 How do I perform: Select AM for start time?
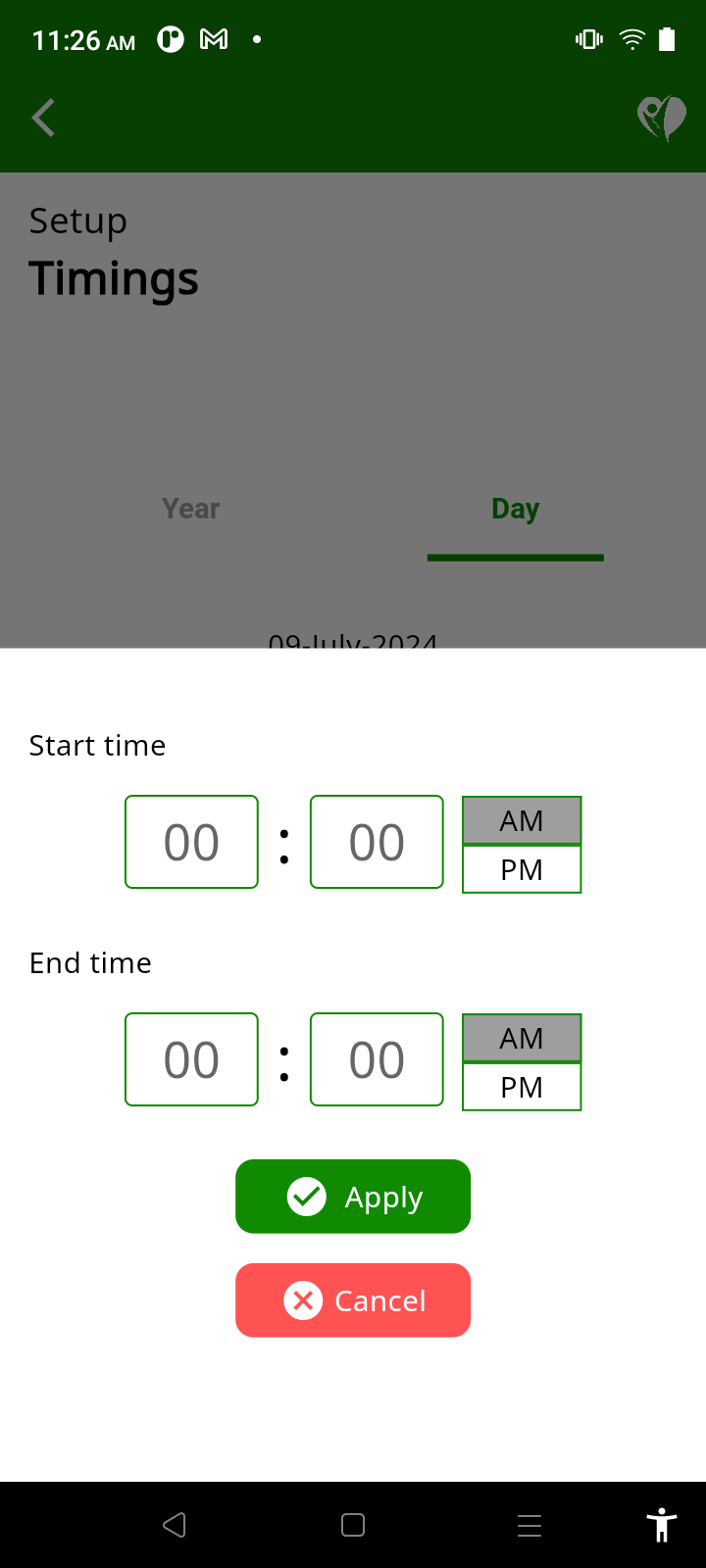tap(522, 820)
